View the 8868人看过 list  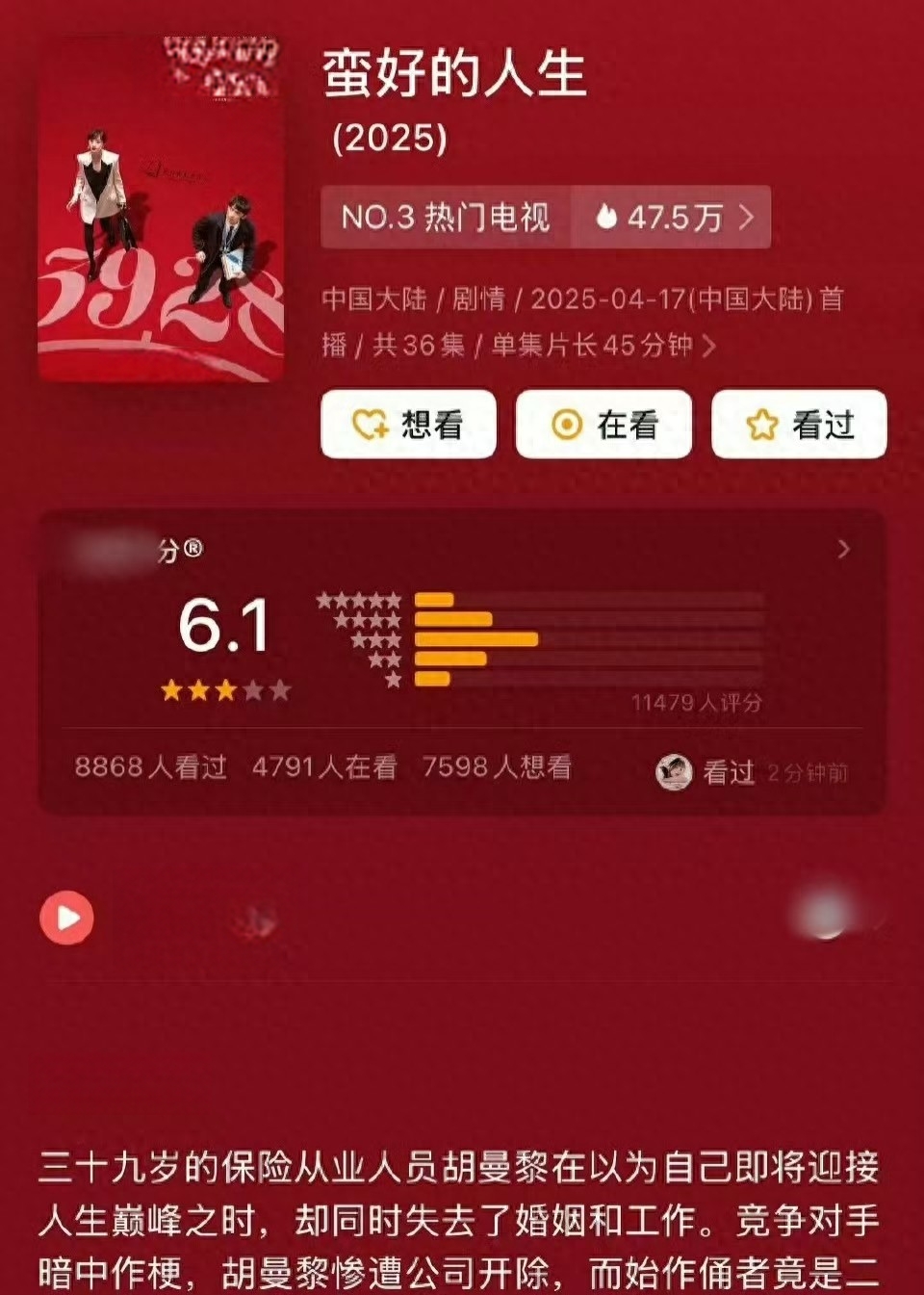(x=151, y=767)
